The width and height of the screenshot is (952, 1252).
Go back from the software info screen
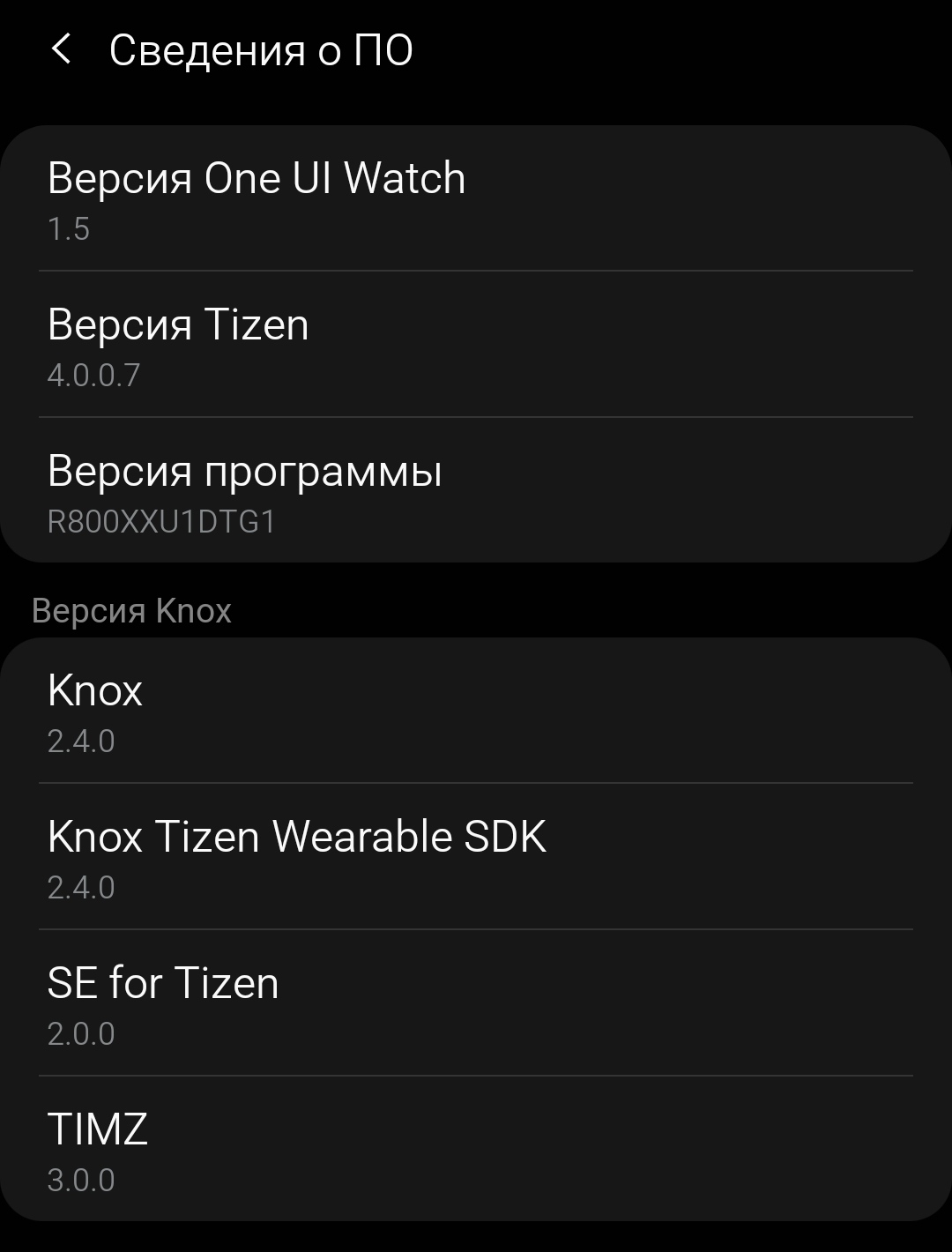(61, 49)
